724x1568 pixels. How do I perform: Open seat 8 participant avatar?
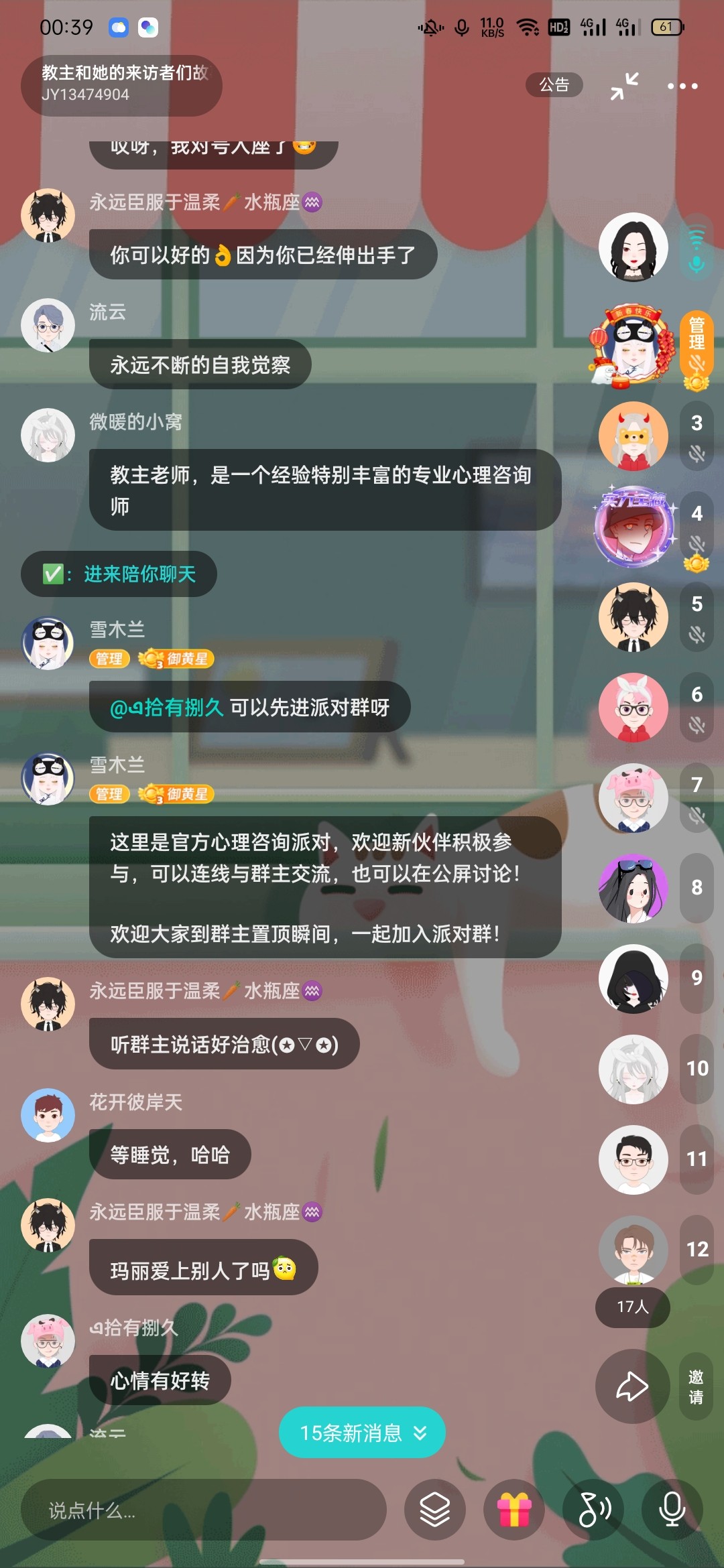(x=633, y=888)
